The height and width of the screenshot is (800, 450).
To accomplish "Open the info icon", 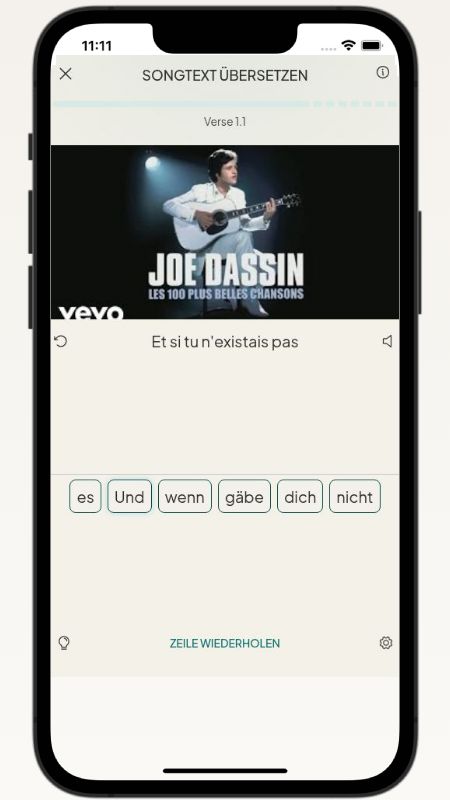I will [383, 72].
